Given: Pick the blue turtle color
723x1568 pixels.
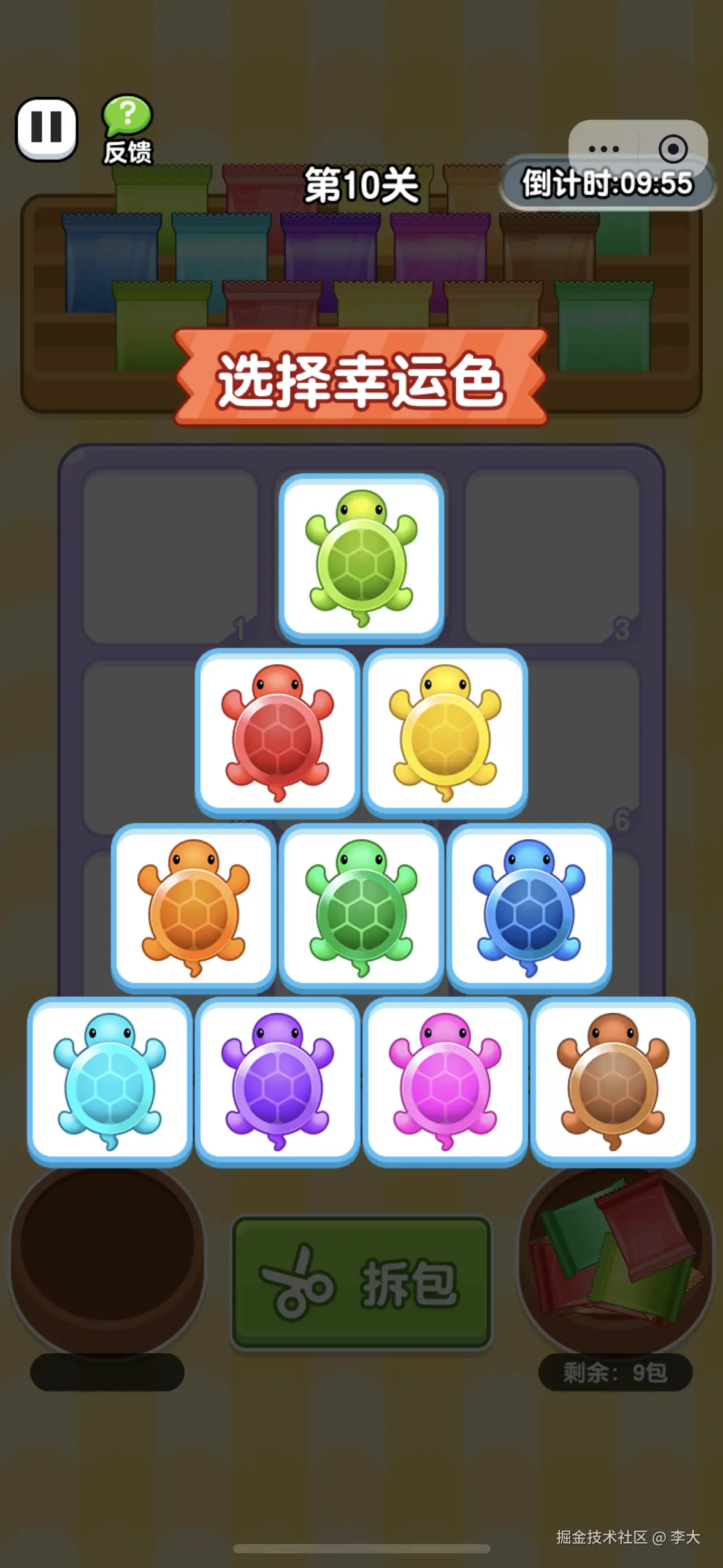Looking at the screenshot, I should [529, 907].
